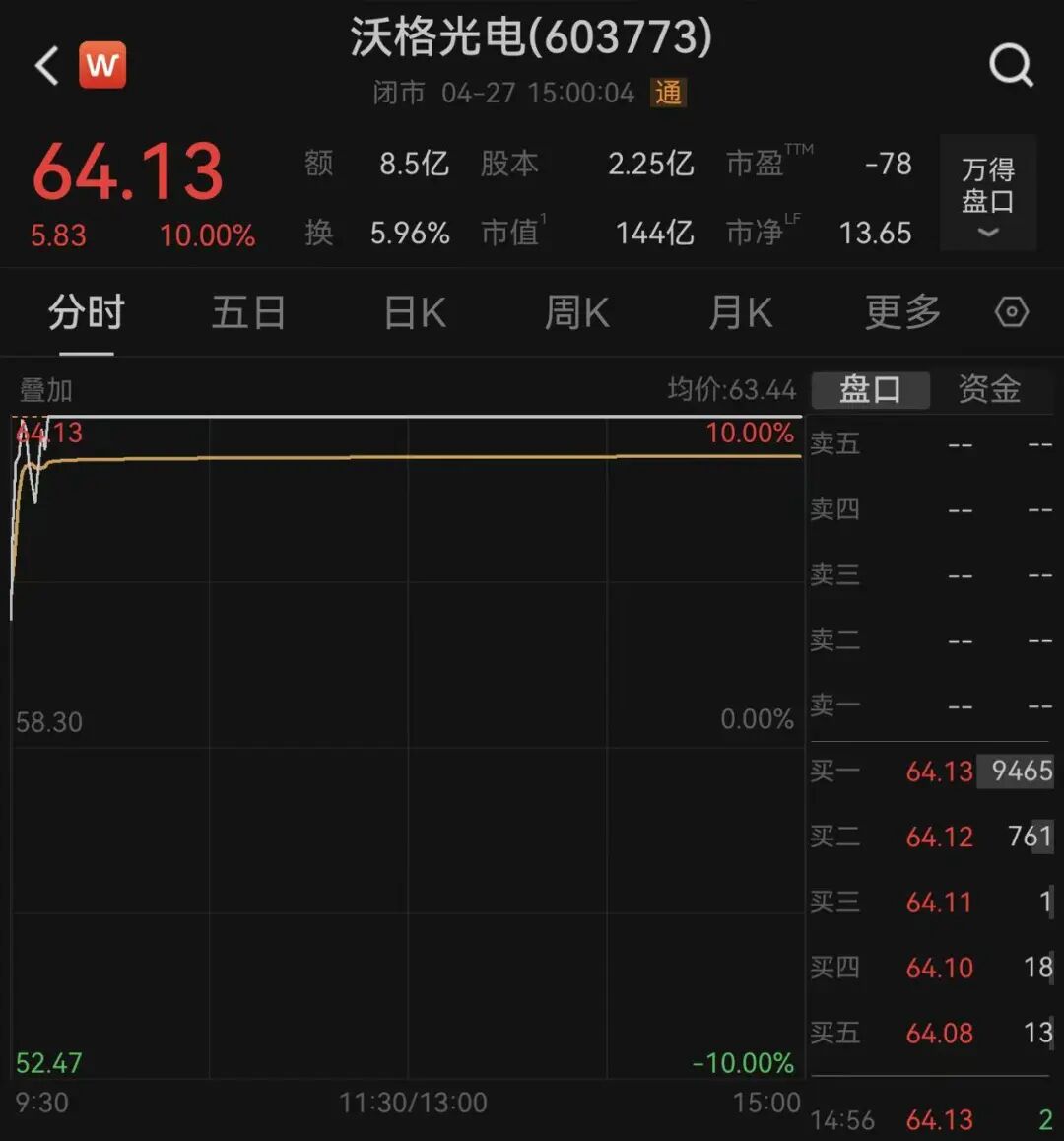The height and width of the screenshot is (1141, 1064).
Task: Click the red price 64.13 display
Action: coord(128,170)
